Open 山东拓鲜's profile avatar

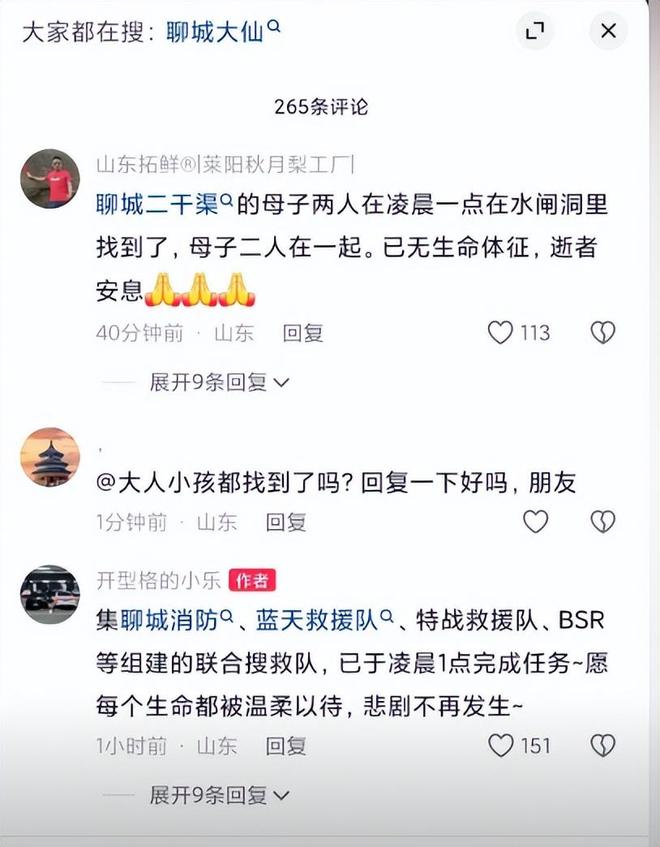50,179
